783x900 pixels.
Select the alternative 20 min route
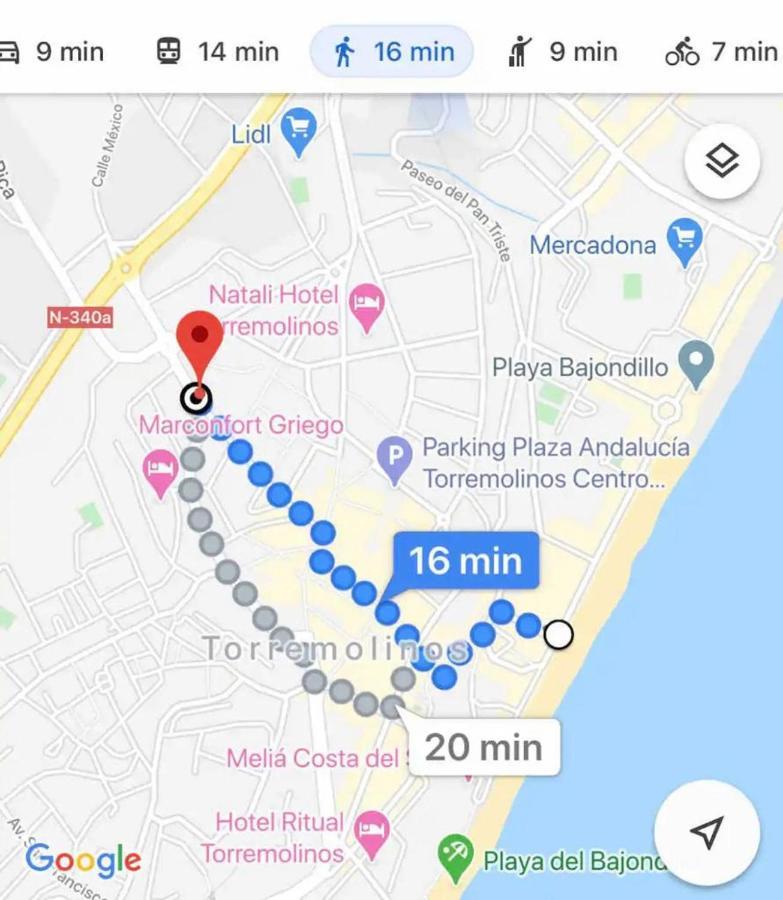pos(483,747)
